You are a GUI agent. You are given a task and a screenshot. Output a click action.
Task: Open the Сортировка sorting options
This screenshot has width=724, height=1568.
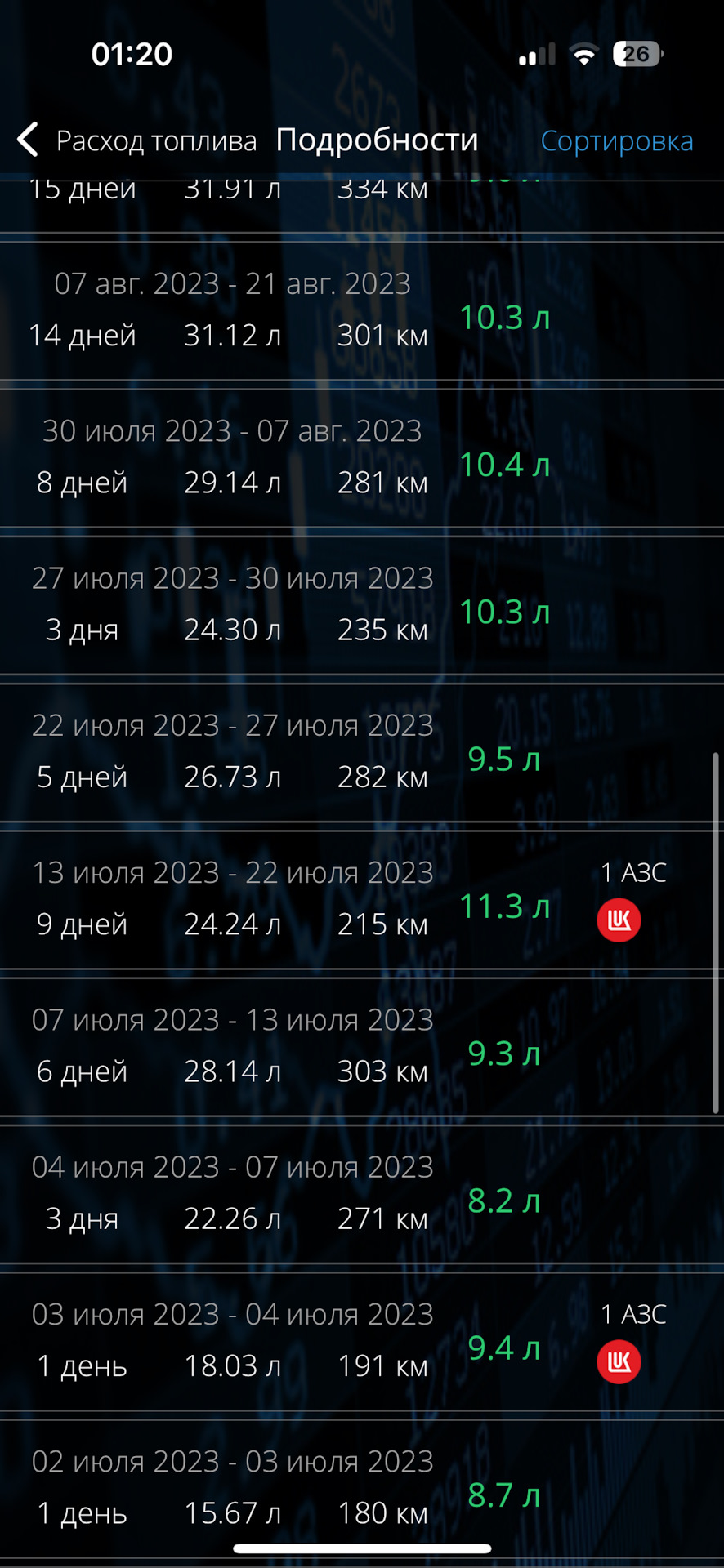[616, 141]
